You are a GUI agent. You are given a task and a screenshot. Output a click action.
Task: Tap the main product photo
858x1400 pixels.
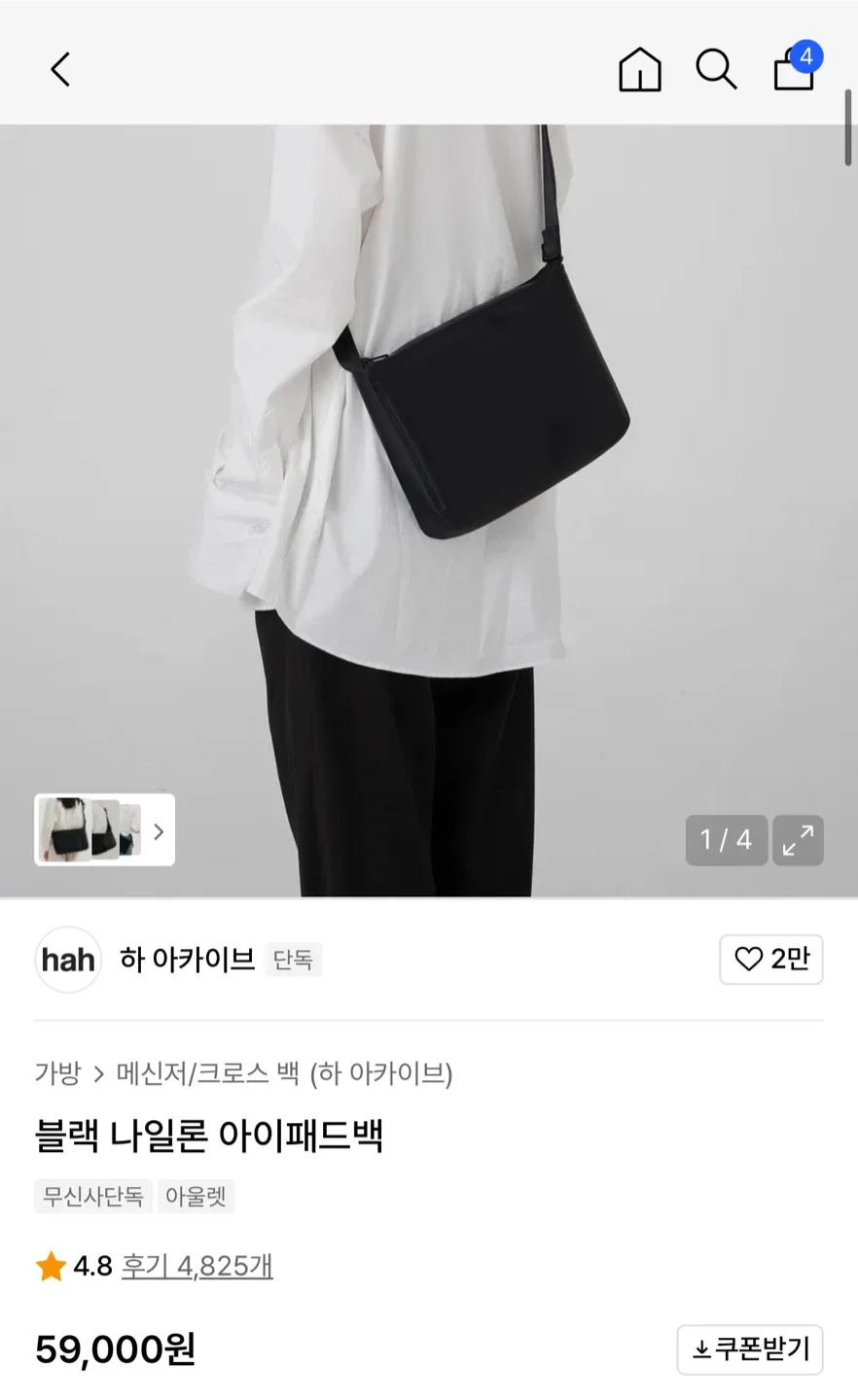point(428,467)
